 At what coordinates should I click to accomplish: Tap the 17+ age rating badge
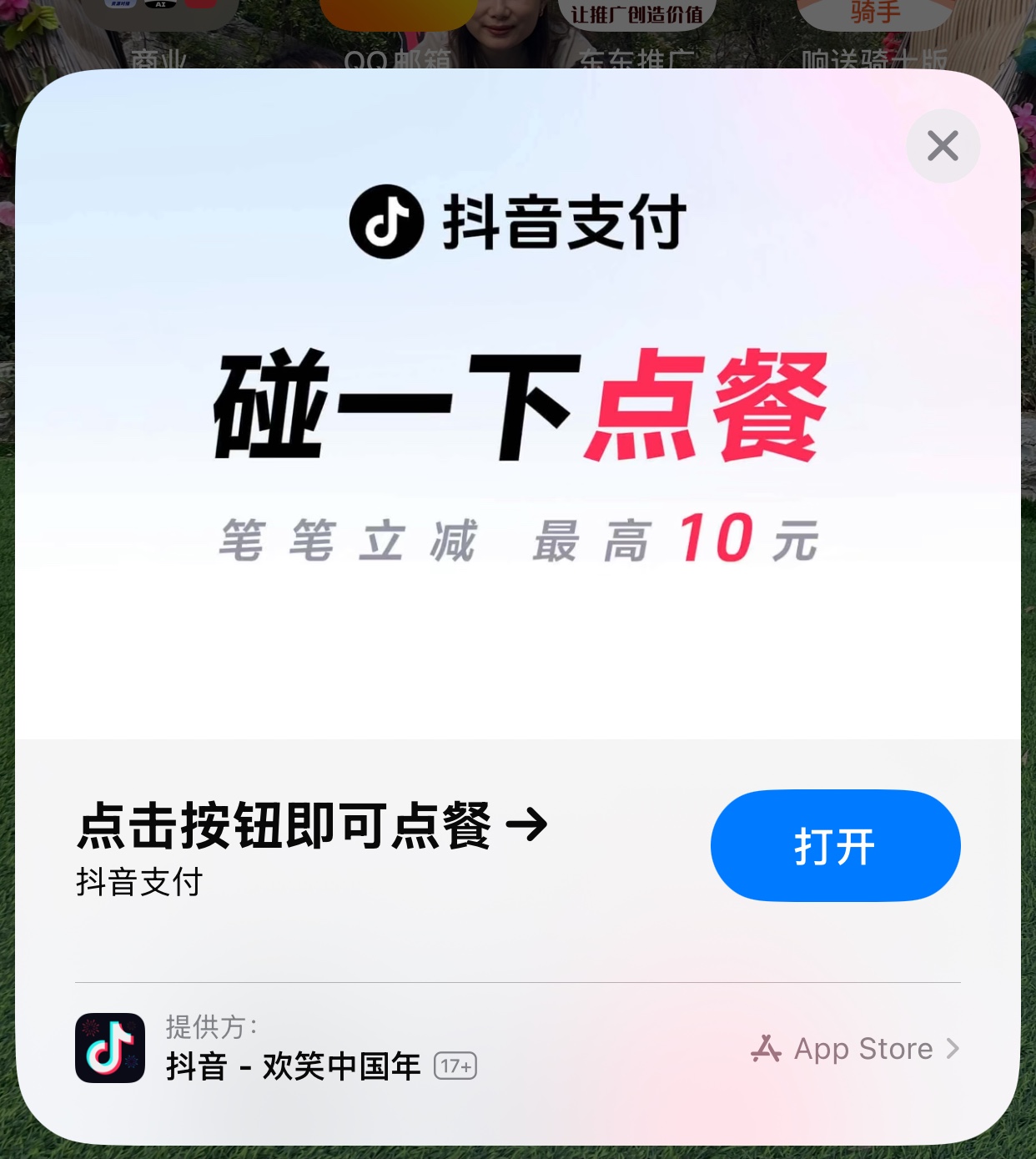pyautogui.click(x=455, y=1067)
